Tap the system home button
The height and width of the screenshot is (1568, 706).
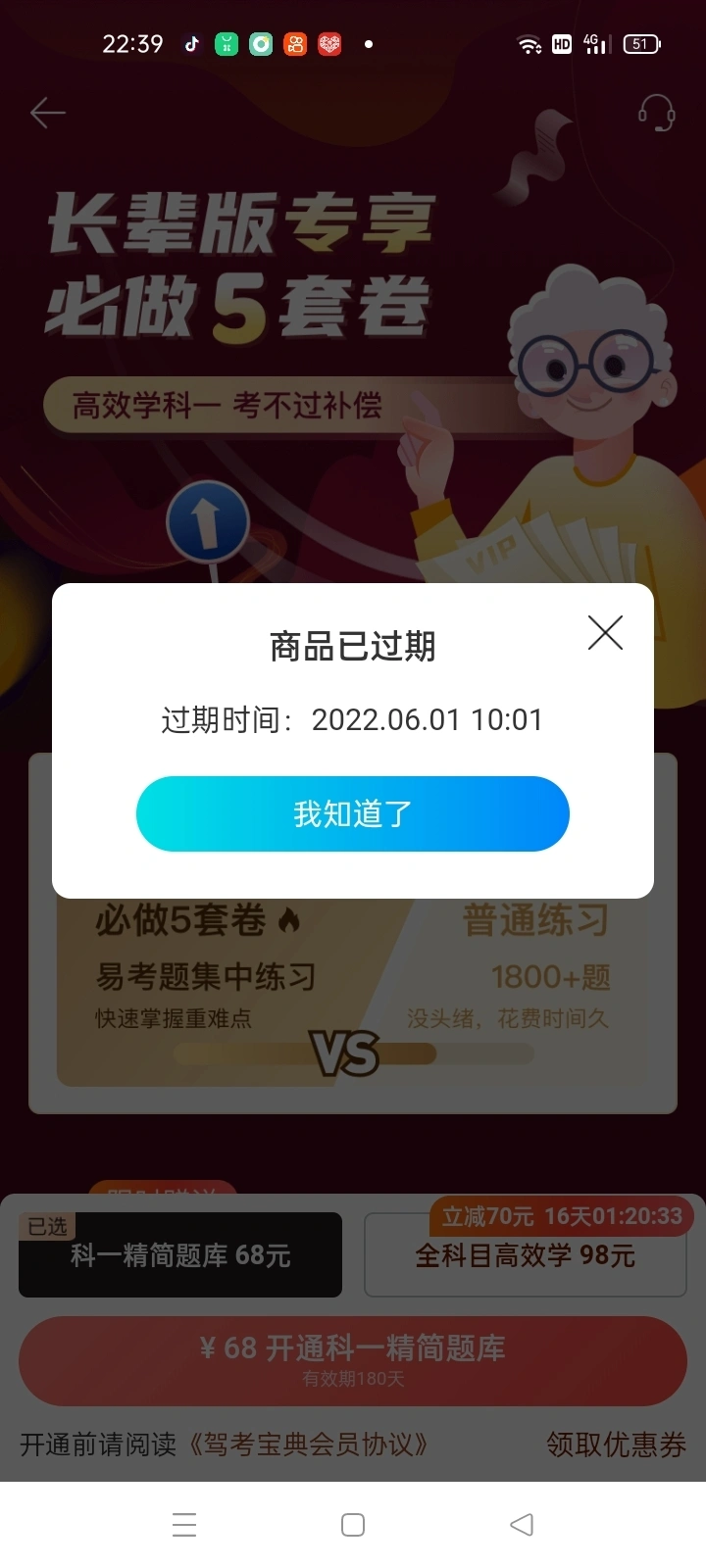tap(353, 1525)
